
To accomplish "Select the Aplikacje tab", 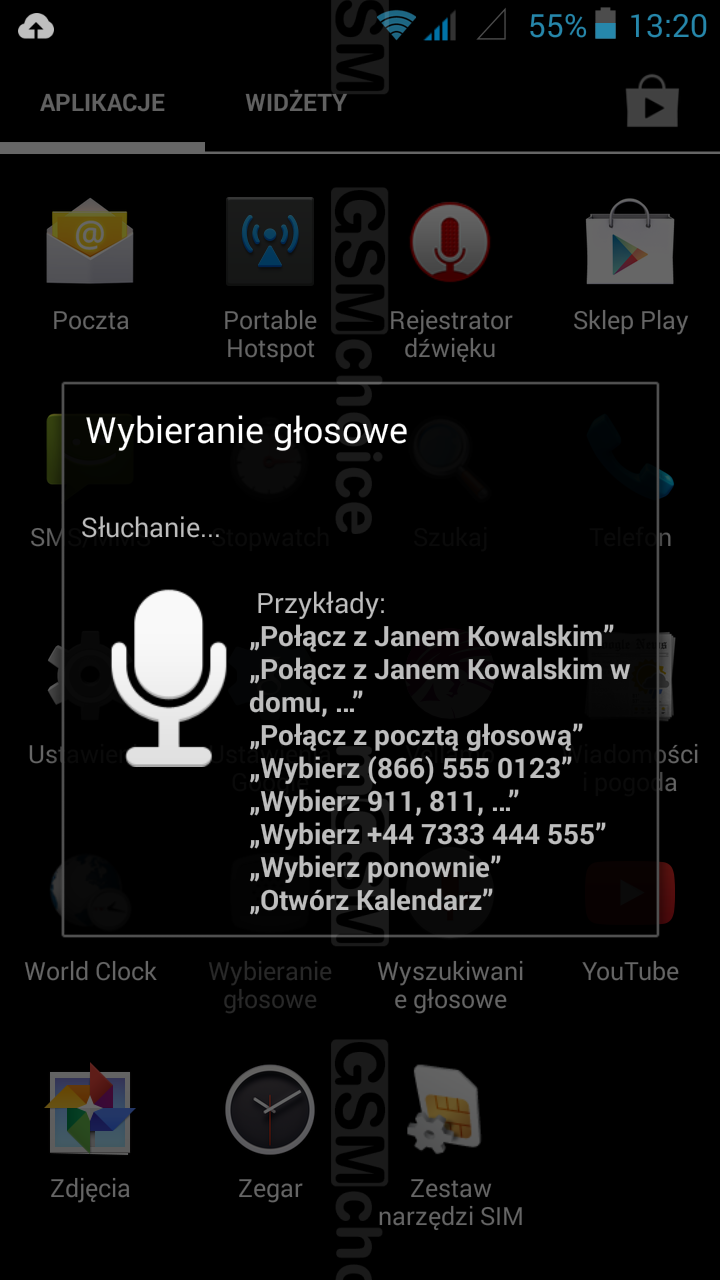I will [x=102, y=103].
